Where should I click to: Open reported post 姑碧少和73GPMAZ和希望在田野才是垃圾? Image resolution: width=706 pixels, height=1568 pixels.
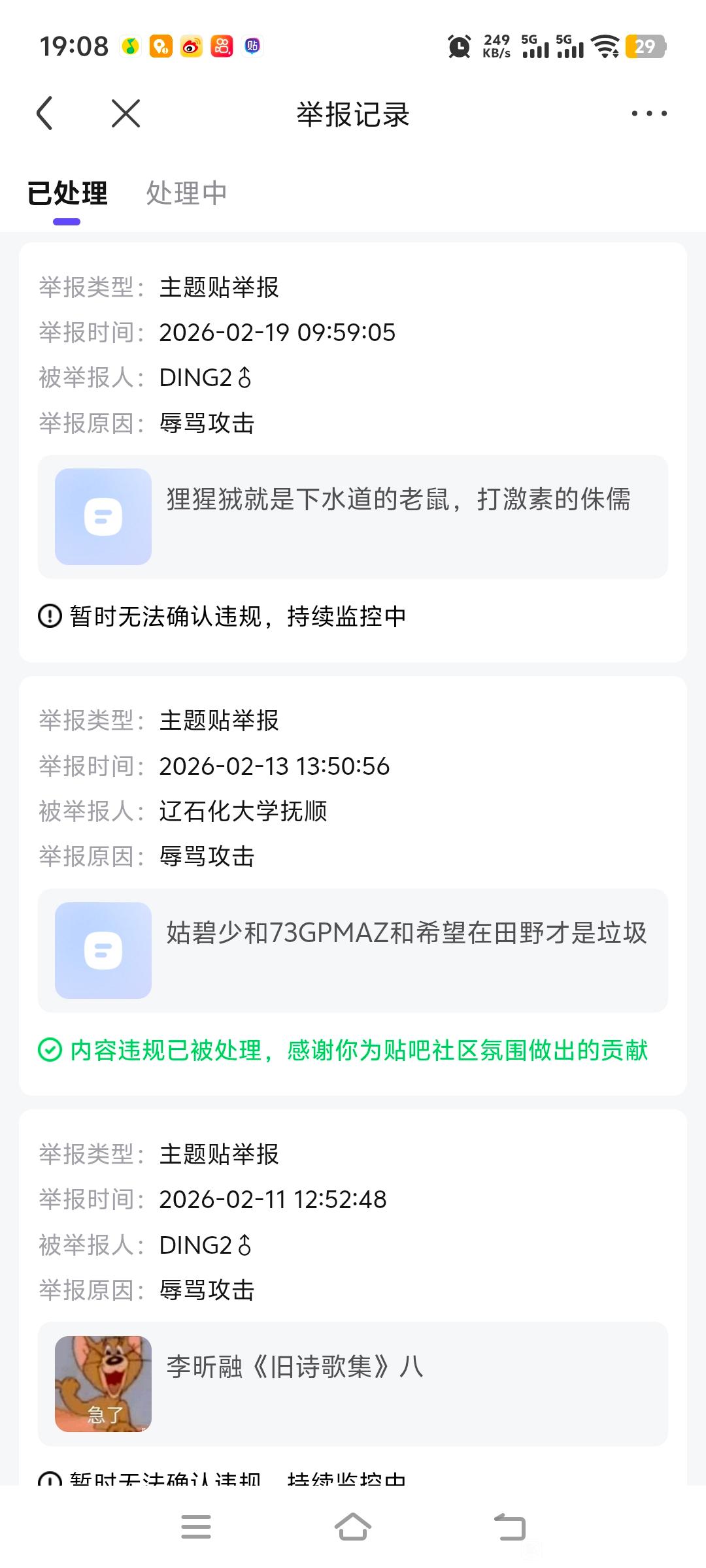tap(353, 950)
